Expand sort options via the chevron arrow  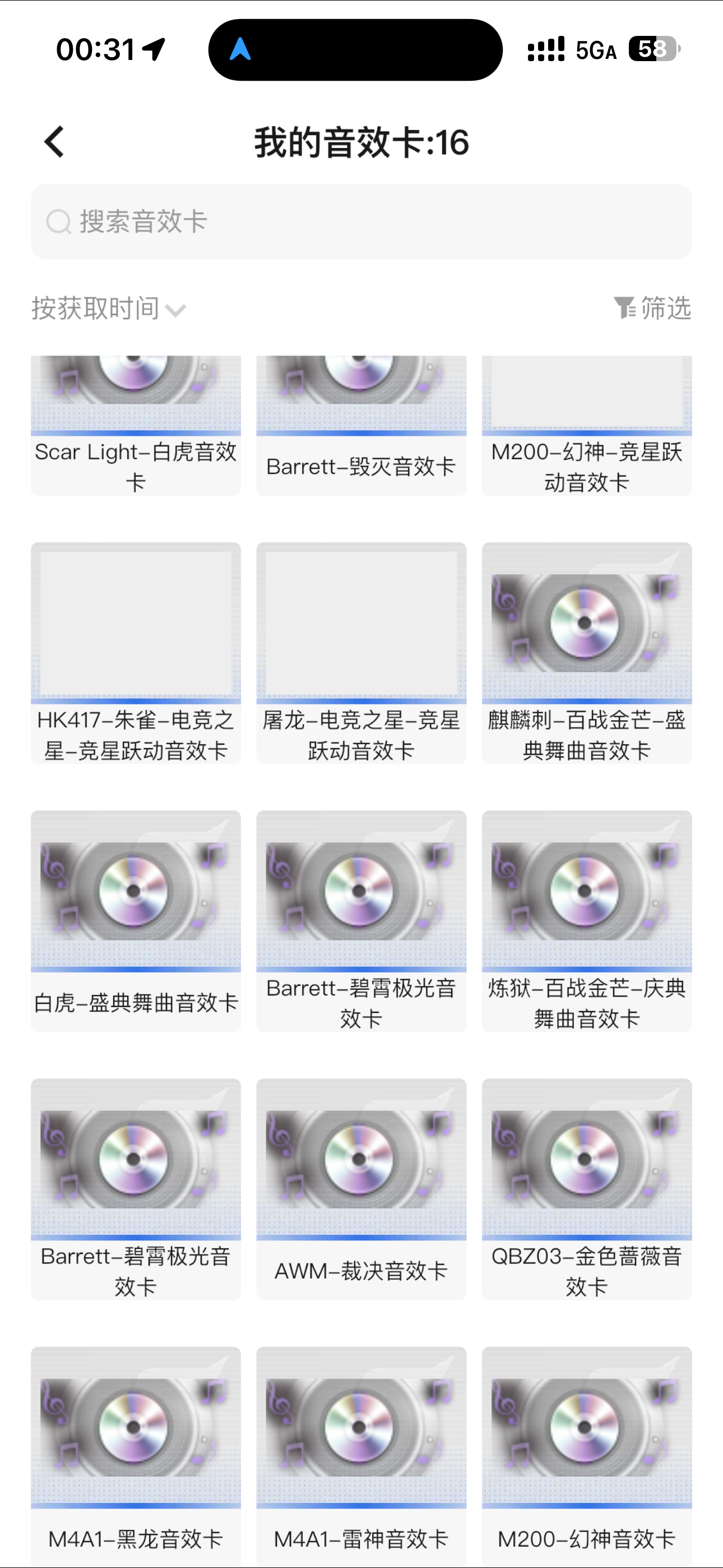pyautogui.click(x=175, y=312)
